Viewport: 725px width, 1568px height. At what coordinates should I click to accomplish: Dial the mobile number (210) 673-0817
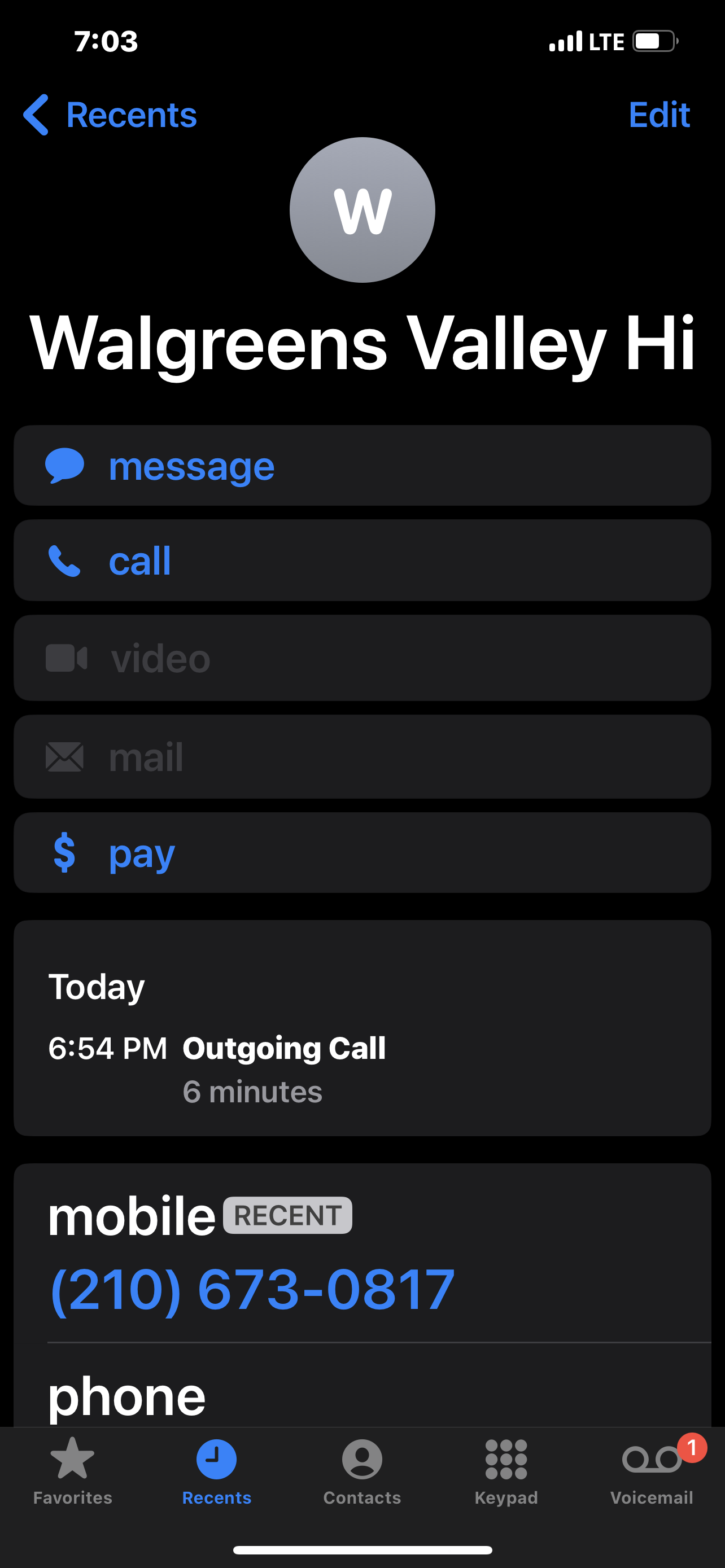click(252, 1289)
